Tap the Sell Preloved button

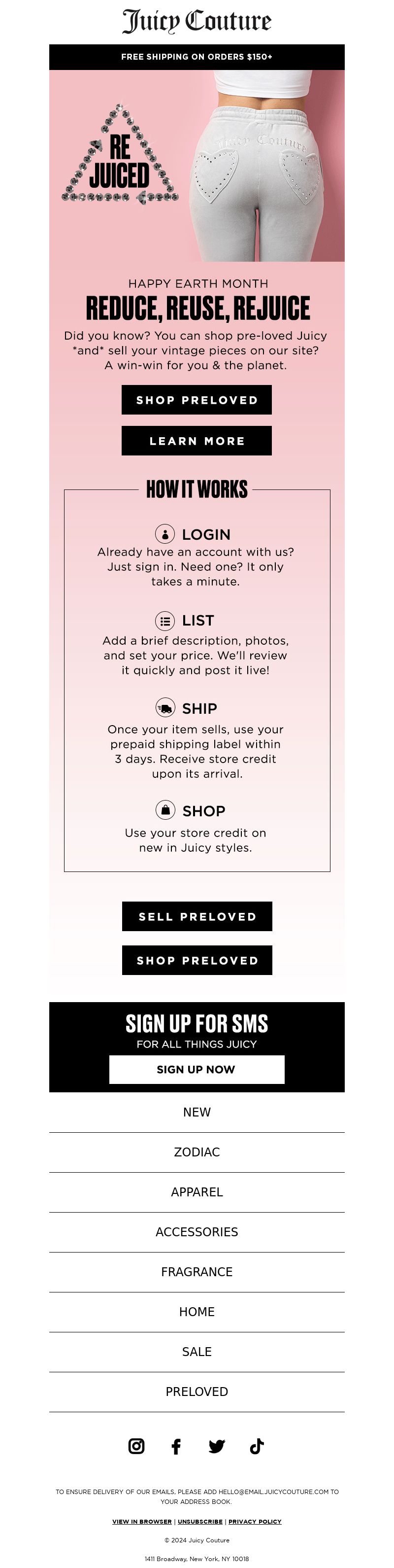tap(197, 916)
